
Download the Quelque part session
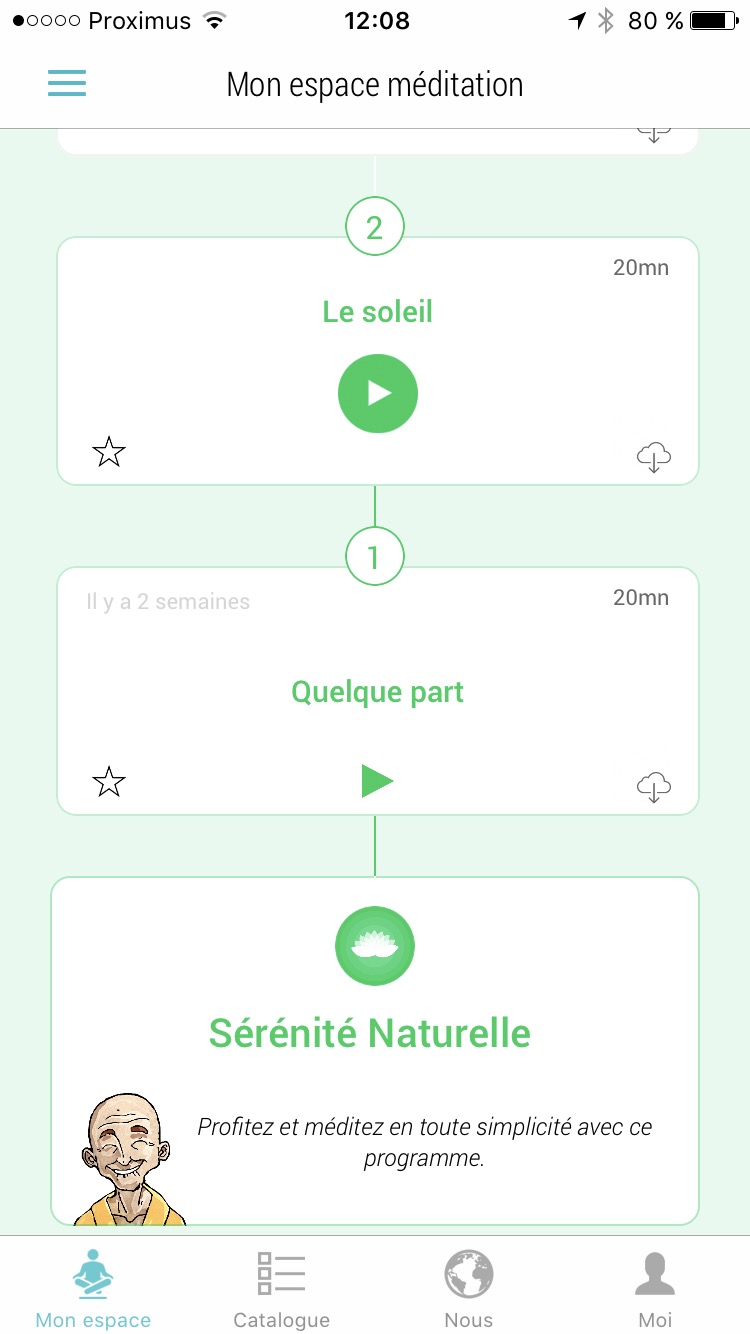(653, 787)
